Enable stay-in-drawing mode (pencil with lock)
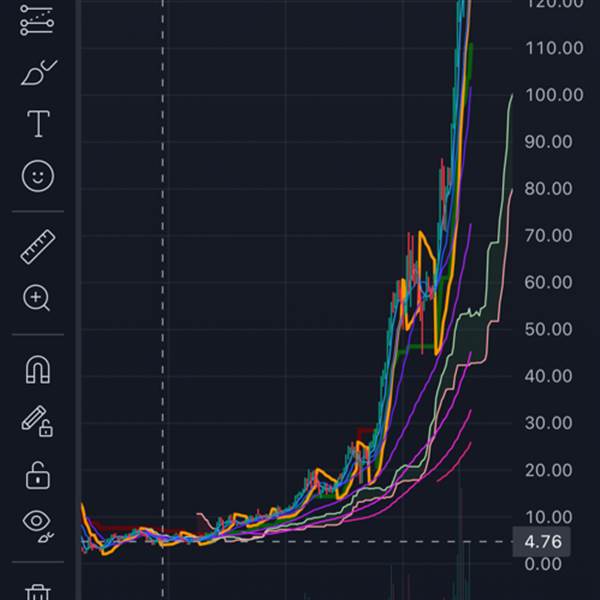 (37, 422)
